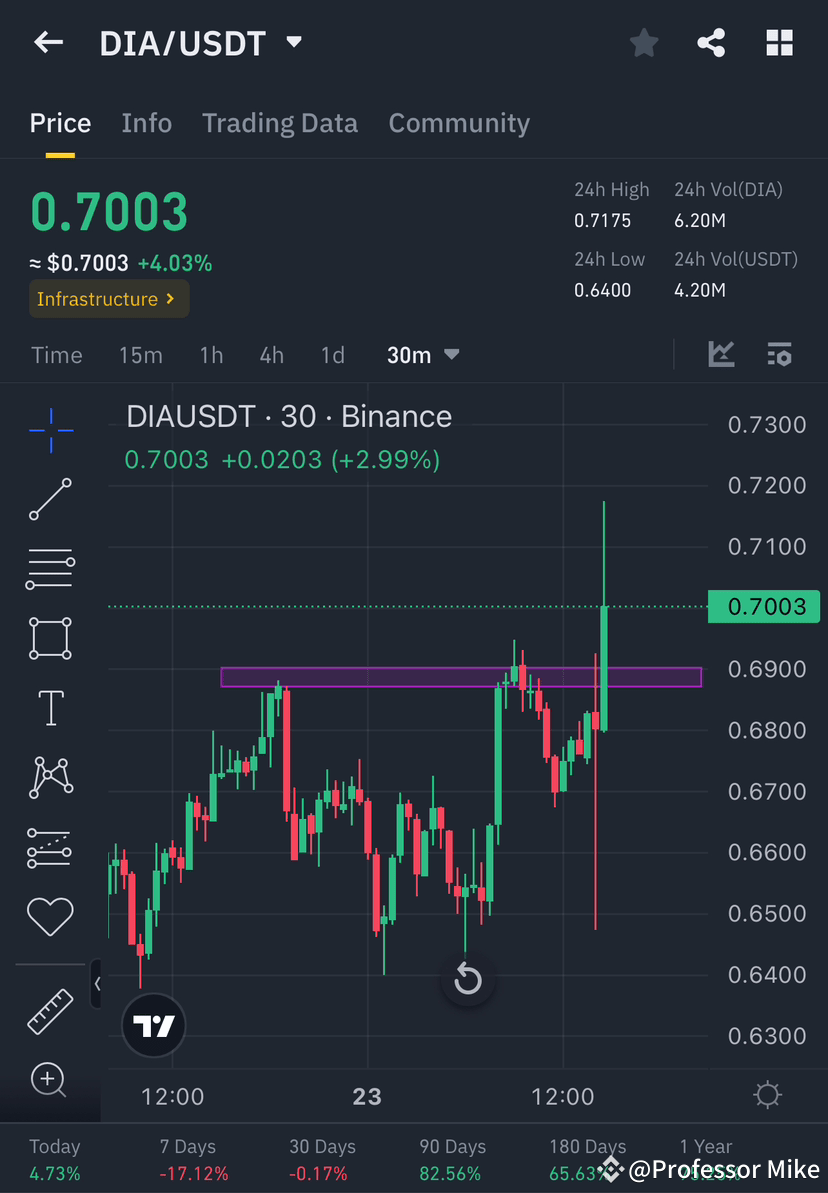Select the measure ruler tool
The width and height of the screenshot is (828, 1193).
pos(50,1010)
